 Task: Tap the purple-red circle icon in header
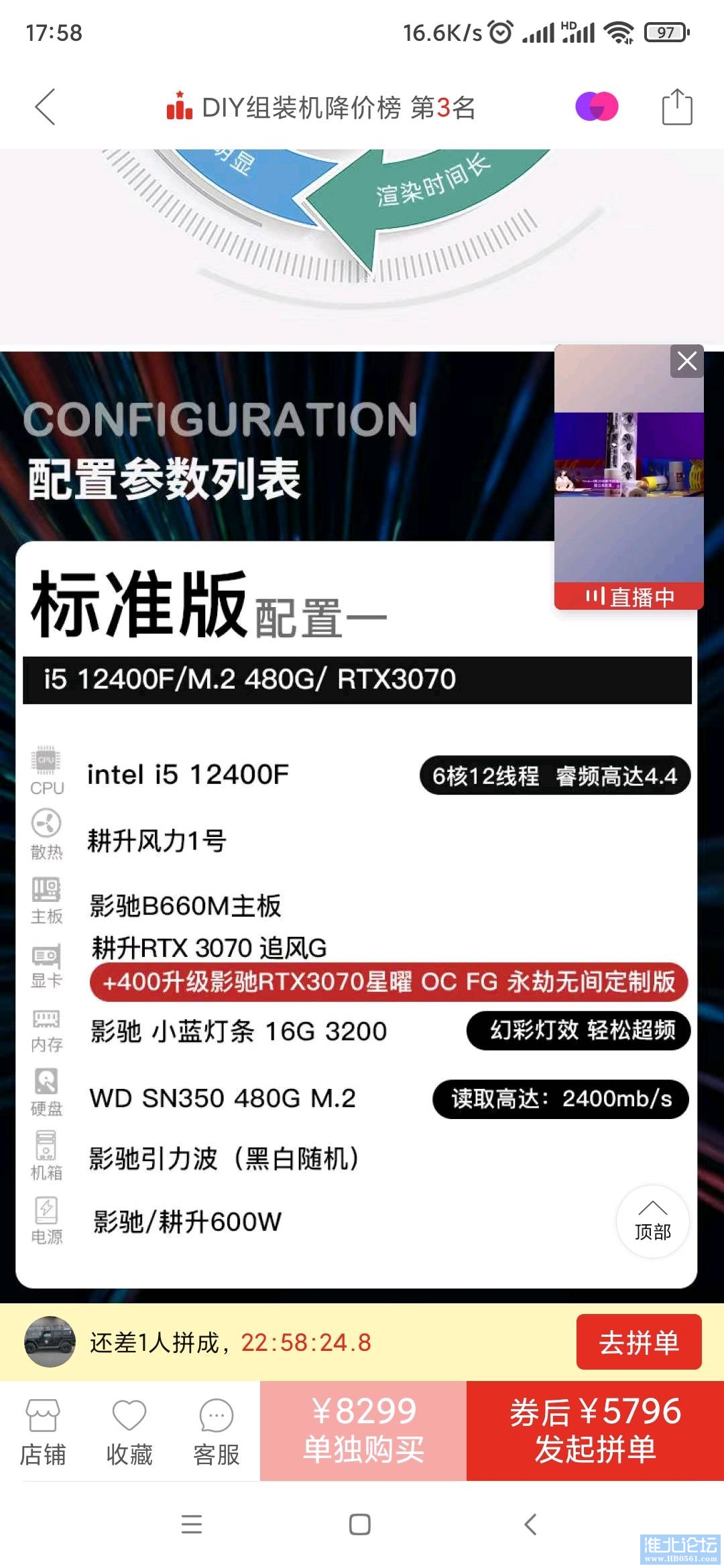point(597,107)
